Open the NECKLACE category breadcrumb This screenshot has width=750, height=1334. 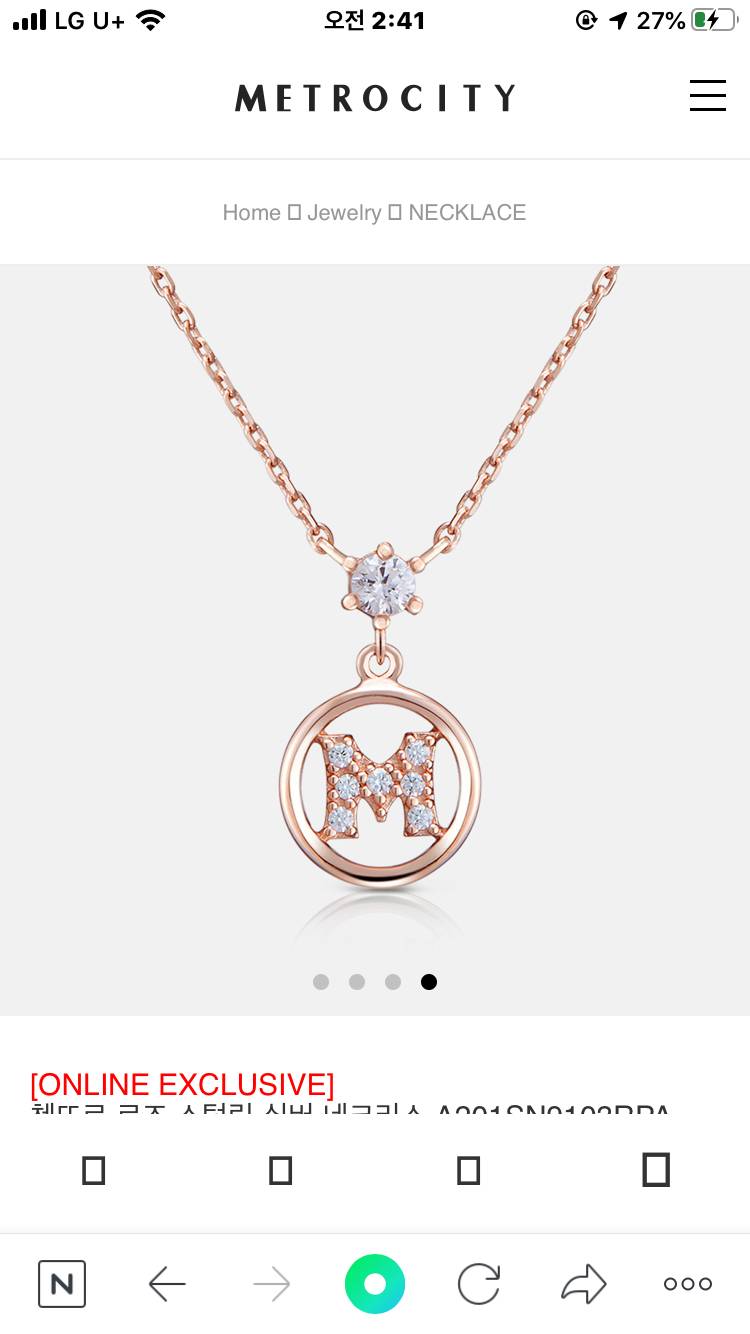click(x=467, y=212)
